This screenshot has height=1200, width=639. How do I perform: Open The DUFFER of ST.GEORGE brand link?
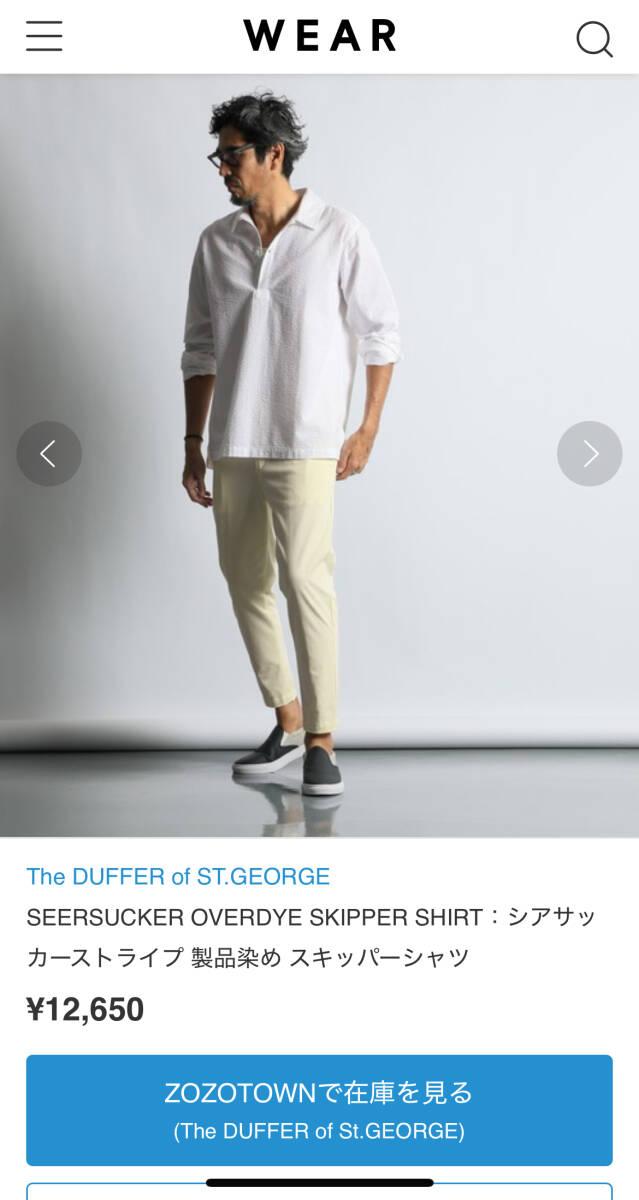click(x=178, y=877)
